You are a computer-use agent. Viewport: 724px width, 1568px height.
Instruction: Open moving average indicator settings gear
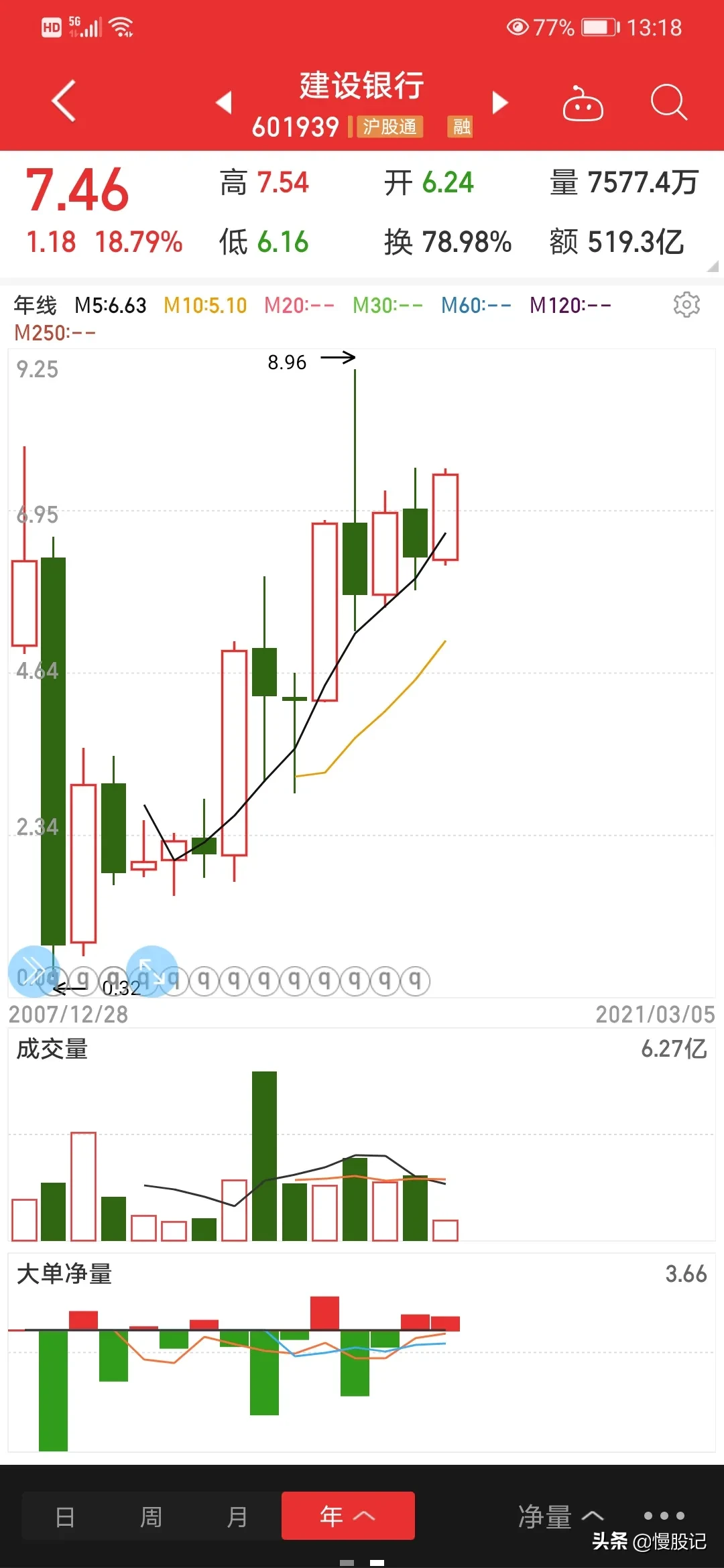pos(686,305)
